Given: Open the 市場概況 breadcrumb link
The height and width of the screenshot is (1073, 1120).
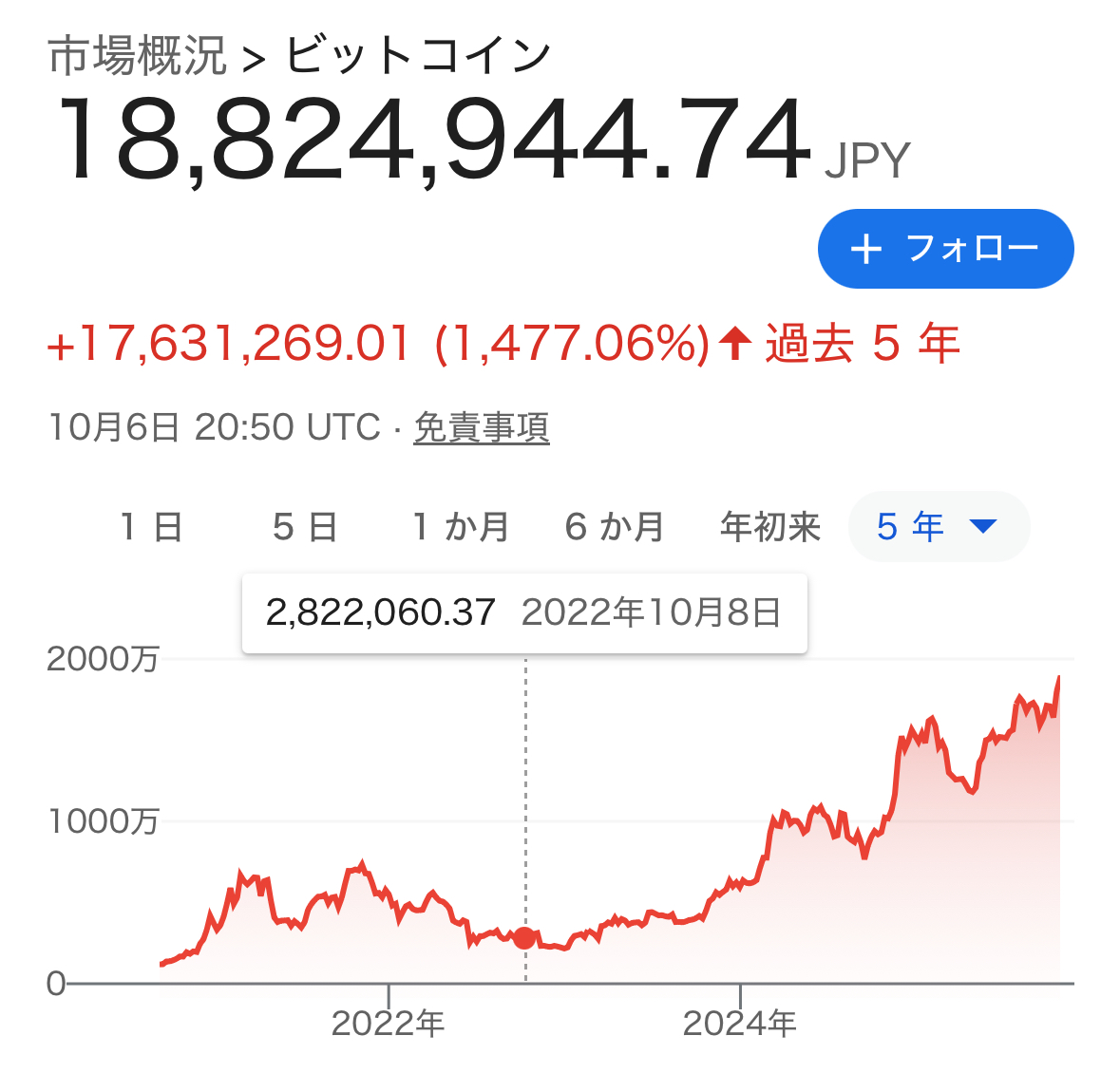Looking at the screenshot, I should coord(138,57).
